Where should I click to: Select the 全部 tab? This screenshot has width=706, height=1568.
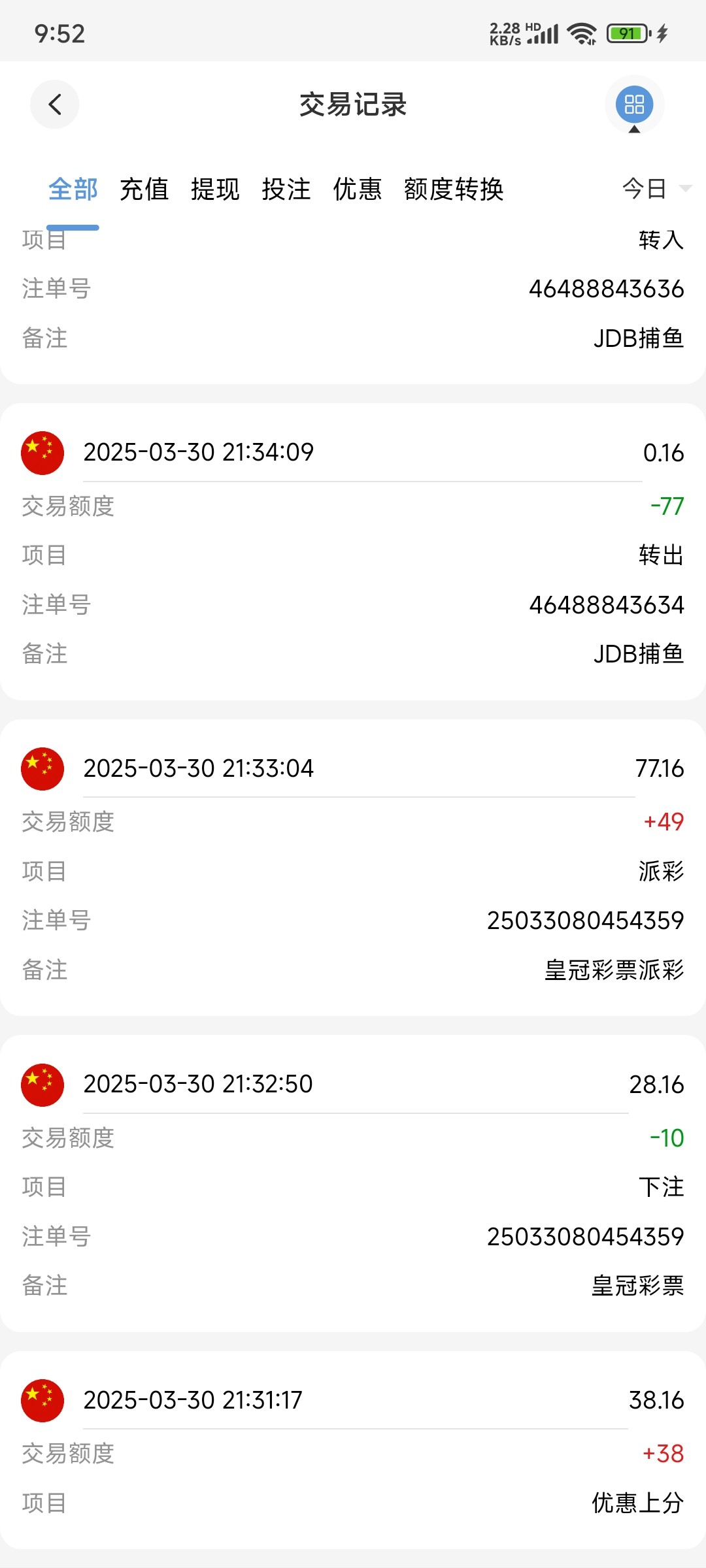pyautogui.click(x=73, y=189)
